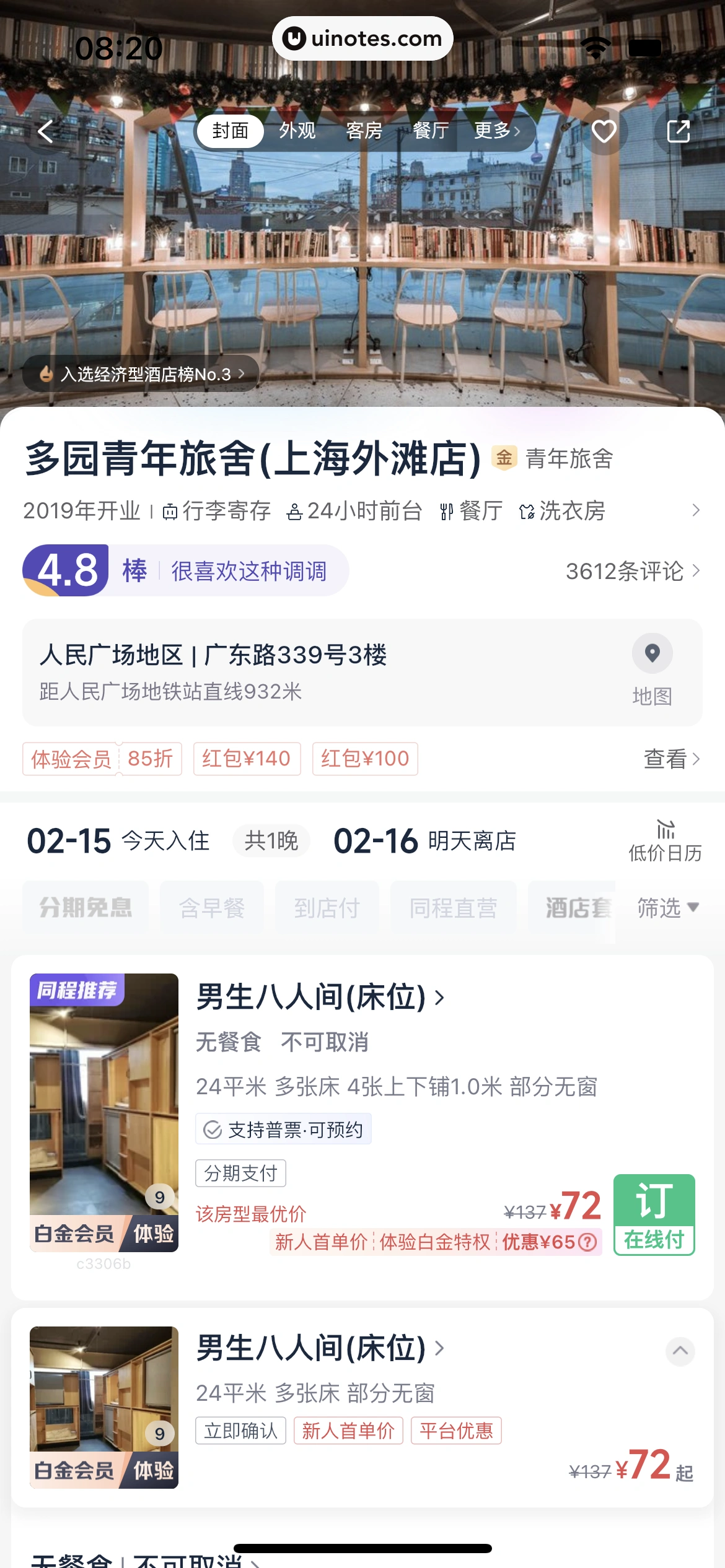Screen dimensions: 725x1568
Task: Show the 餐厅 photos
Action: (431, 131)
